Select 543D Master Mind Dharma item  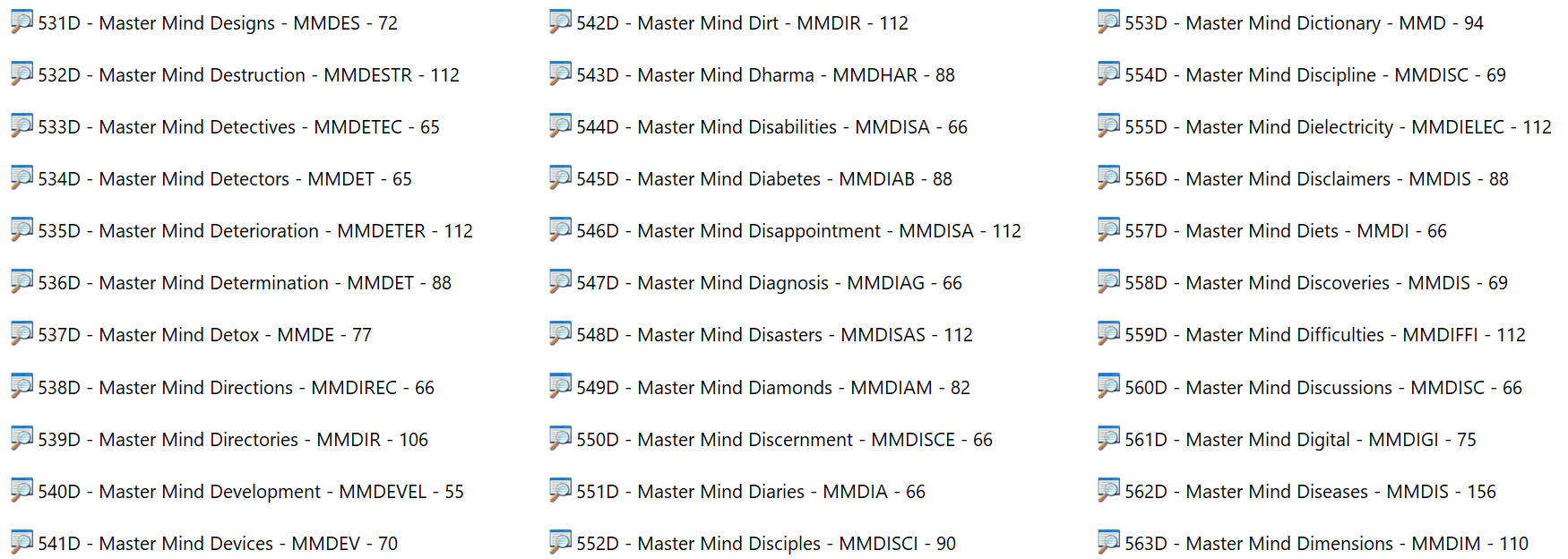point(765,75)
